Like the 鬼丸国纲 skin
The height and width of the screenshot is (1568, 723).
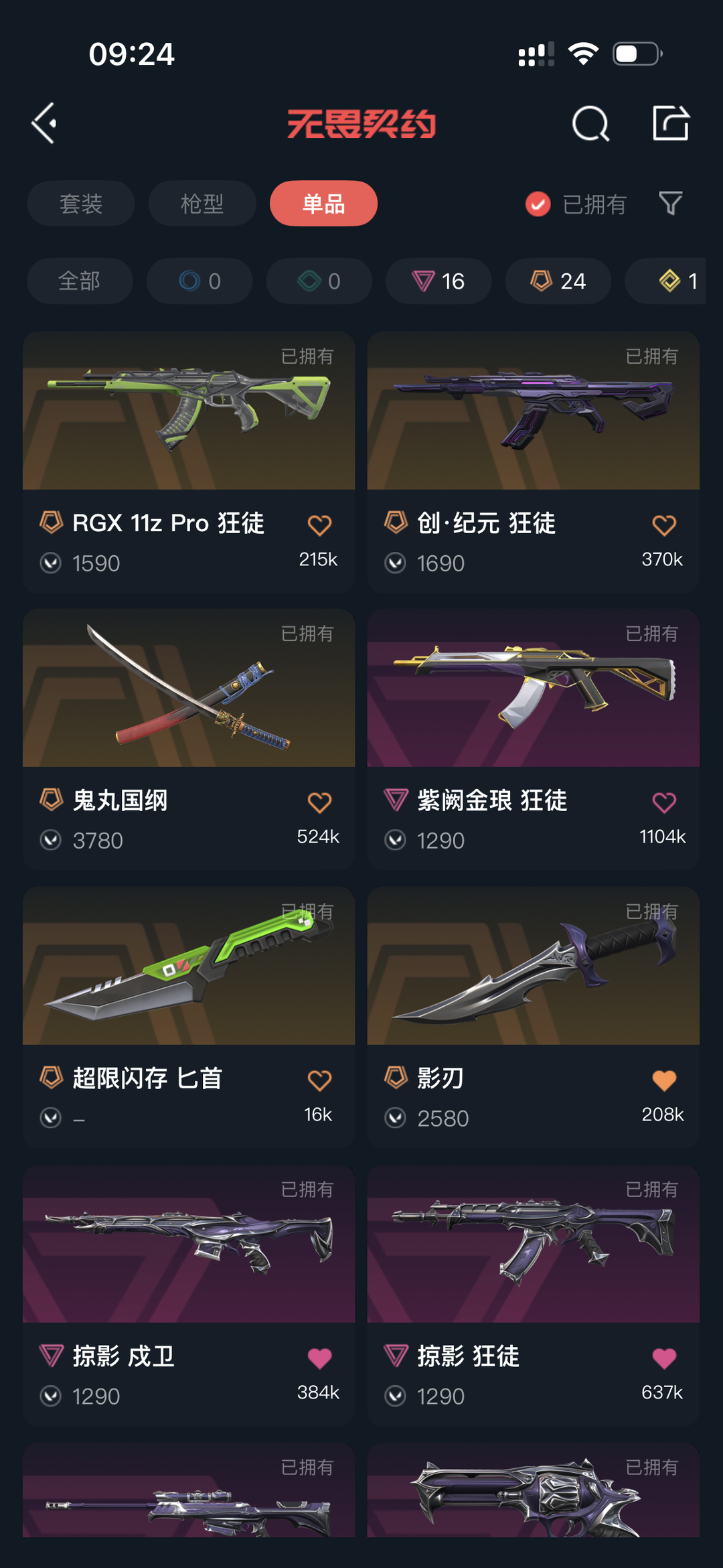point(319,802)
